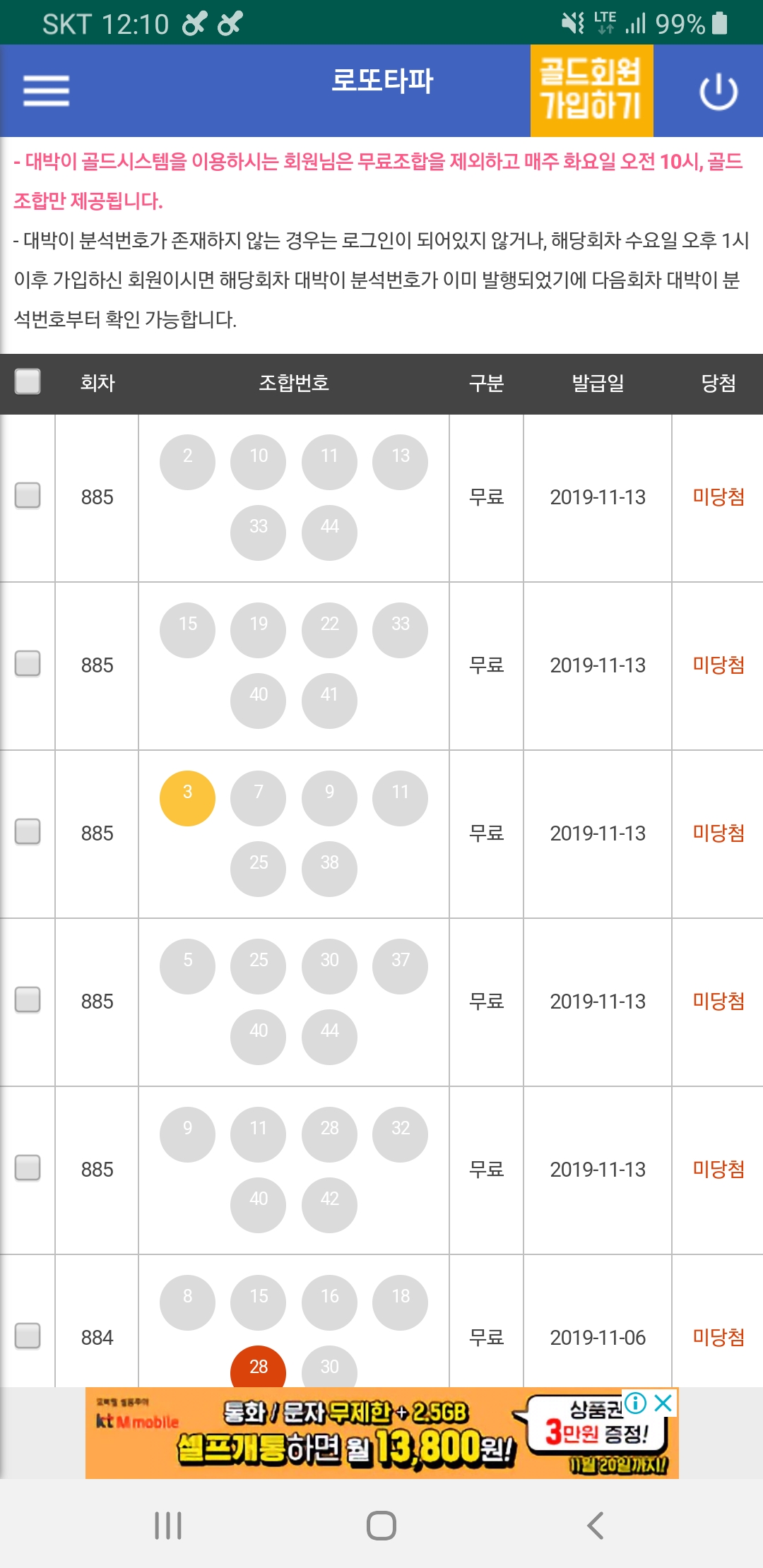Open the kt M mobile advertisement
Screen dimensions: 763x1568
381,1433
